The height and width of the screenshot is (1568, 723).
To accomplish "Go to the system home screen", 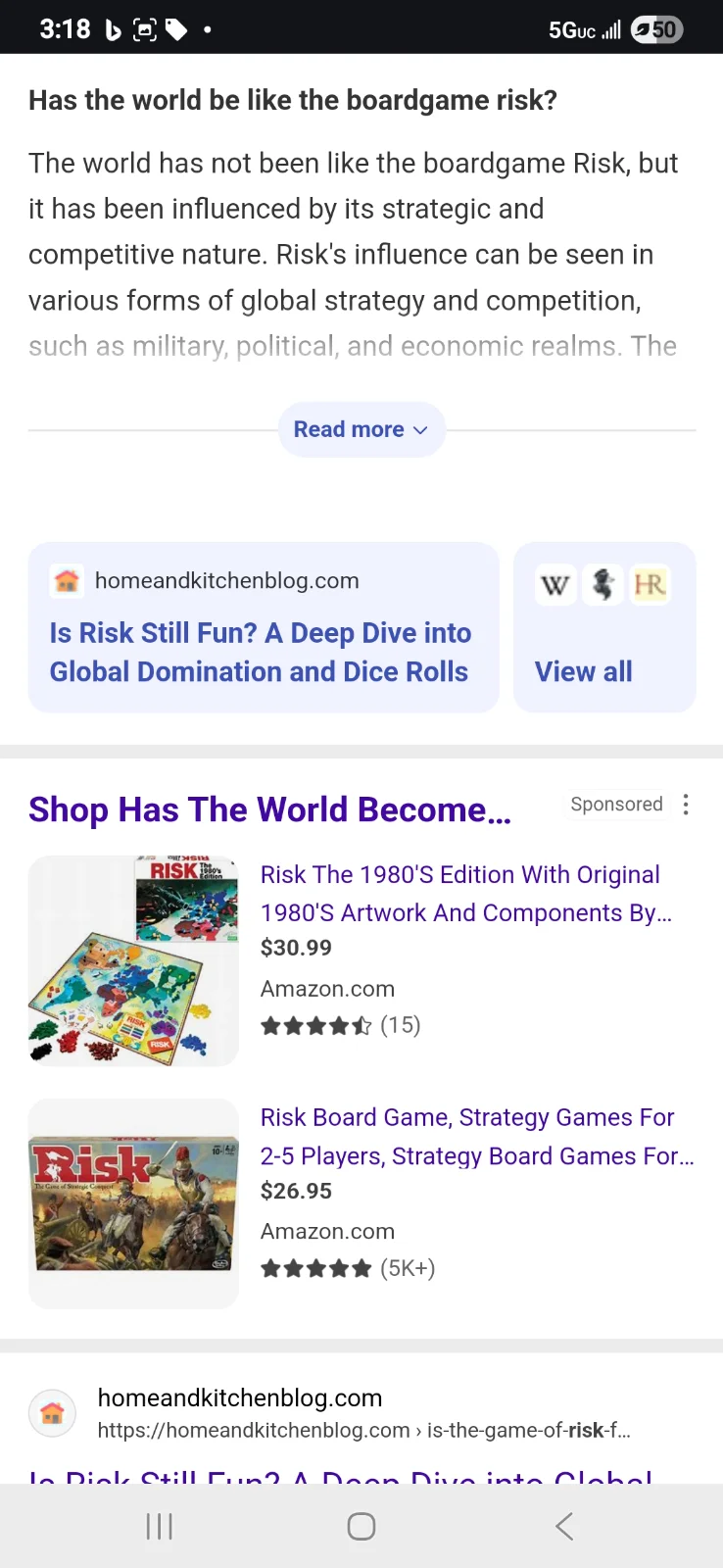I will point(361,1526).
